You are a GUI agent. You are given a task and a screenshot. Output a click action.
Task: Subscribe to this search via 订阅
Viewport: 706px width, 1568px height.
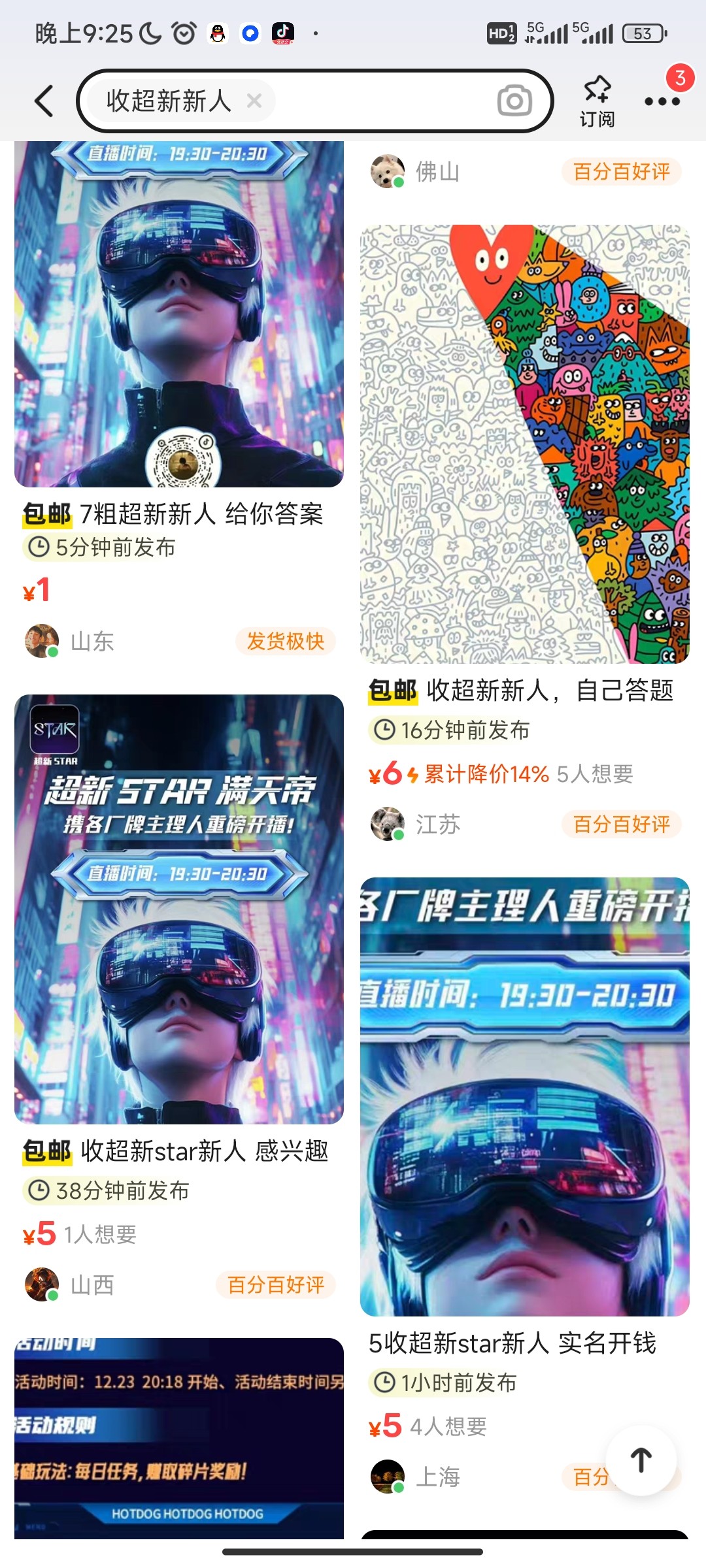tap(597, 101)
